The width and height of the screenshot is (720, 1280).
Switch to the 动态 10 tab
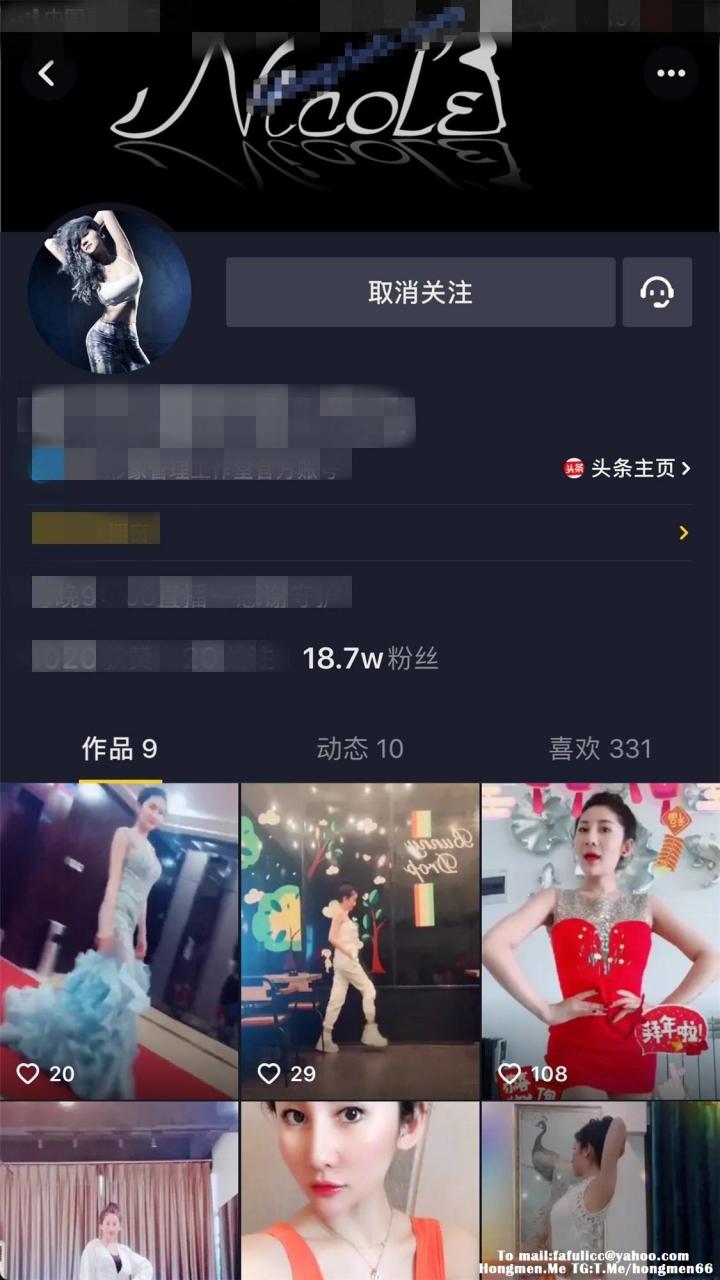(360, 748)
